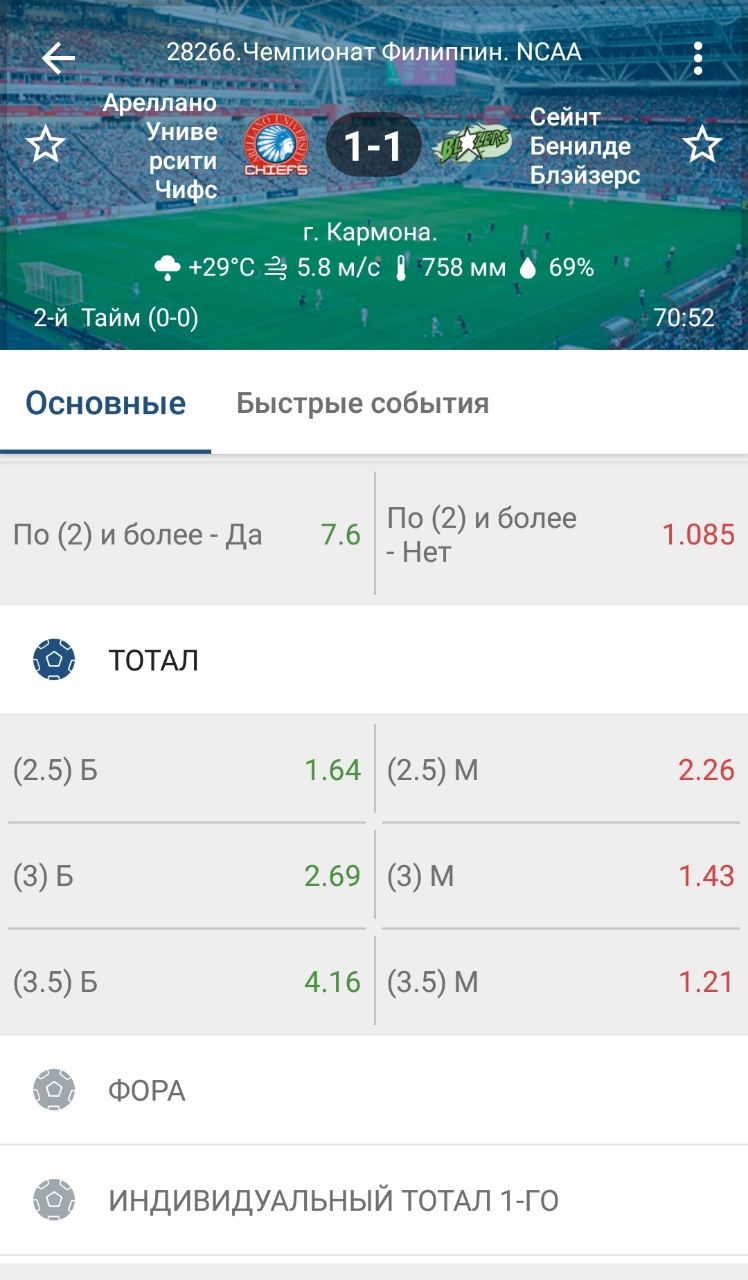Bet on total (2.5) М at 2.26
Screen dimensions: 748x1280
click(x=561, y=770)
